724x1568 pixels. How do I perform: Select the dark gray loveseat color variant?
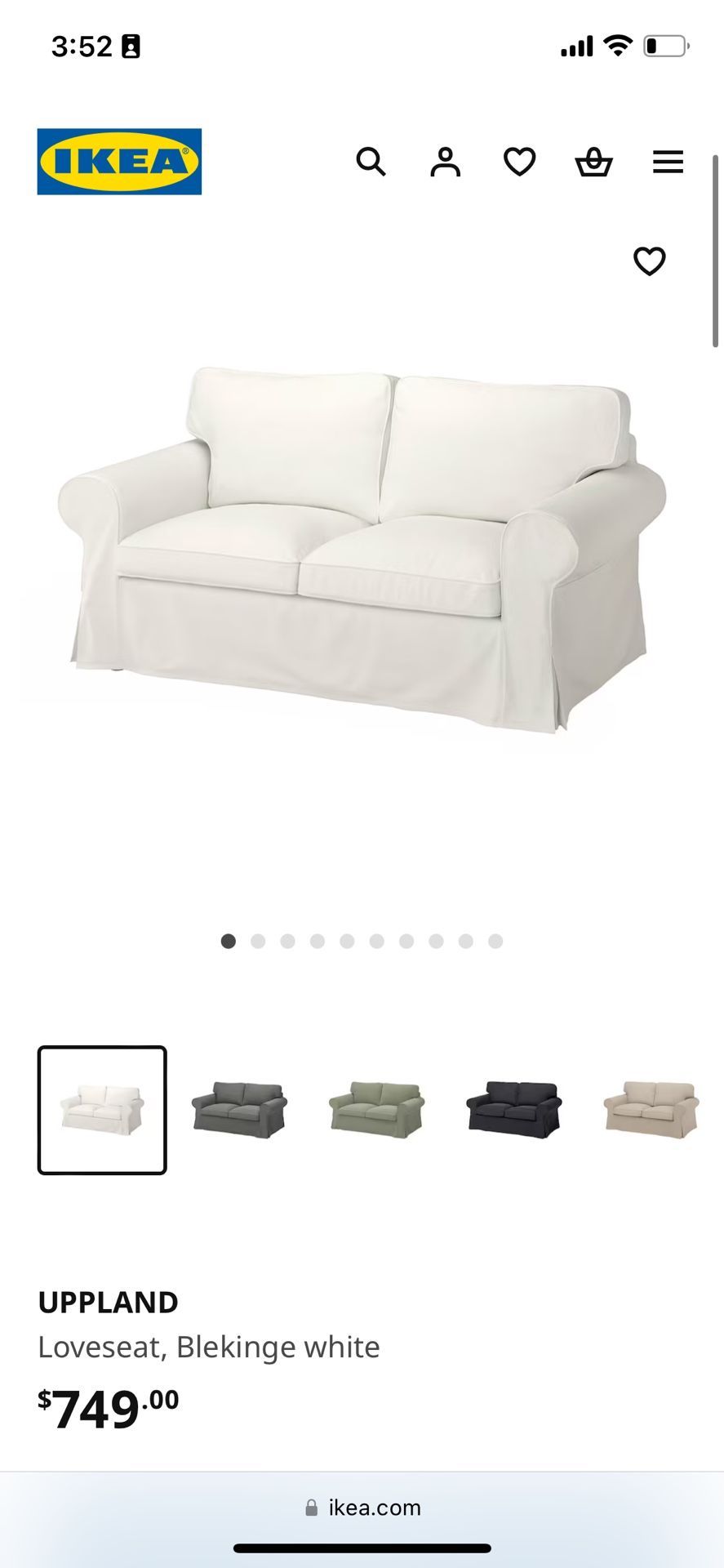pyautogui.click(x=238, y=1111)
